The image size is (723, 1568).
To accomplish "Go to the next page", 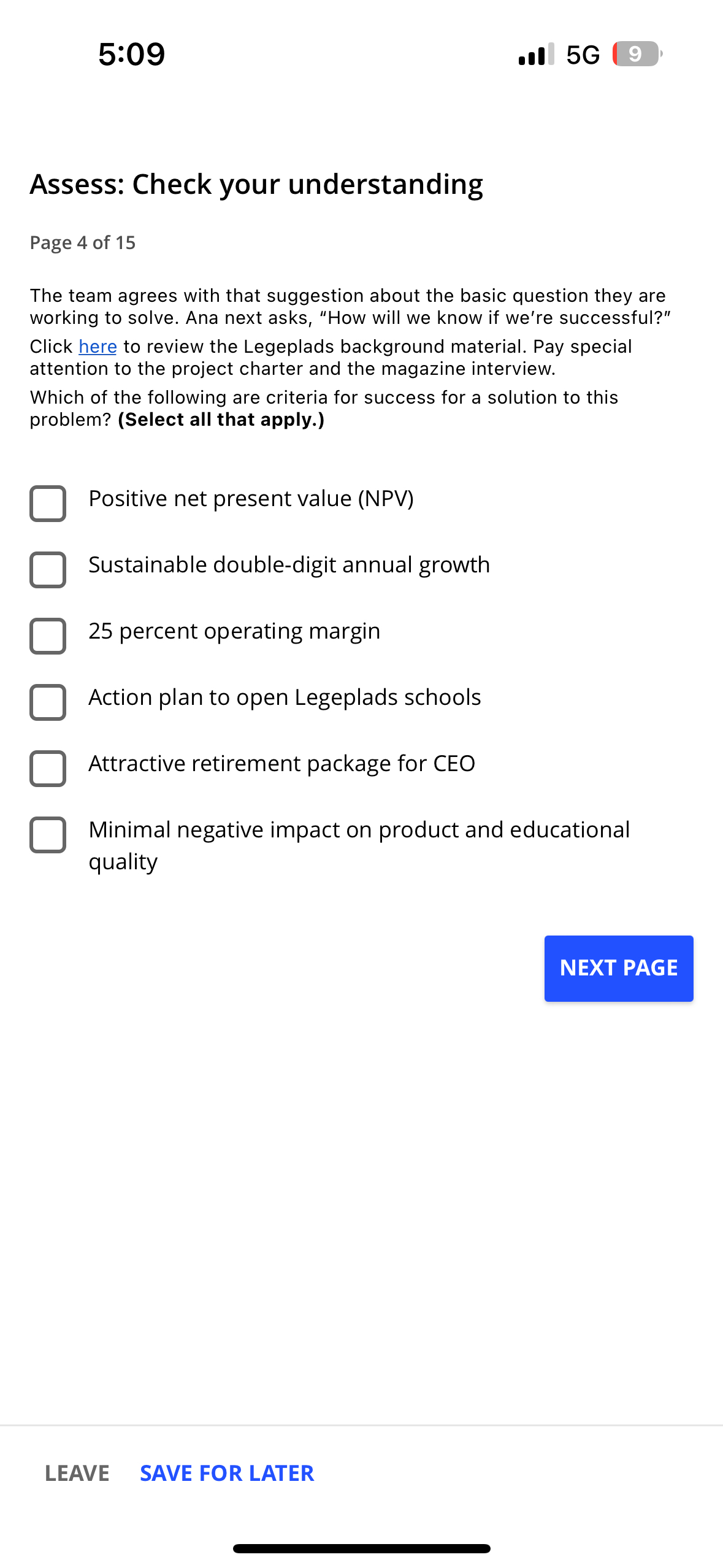I will point(618,968).
